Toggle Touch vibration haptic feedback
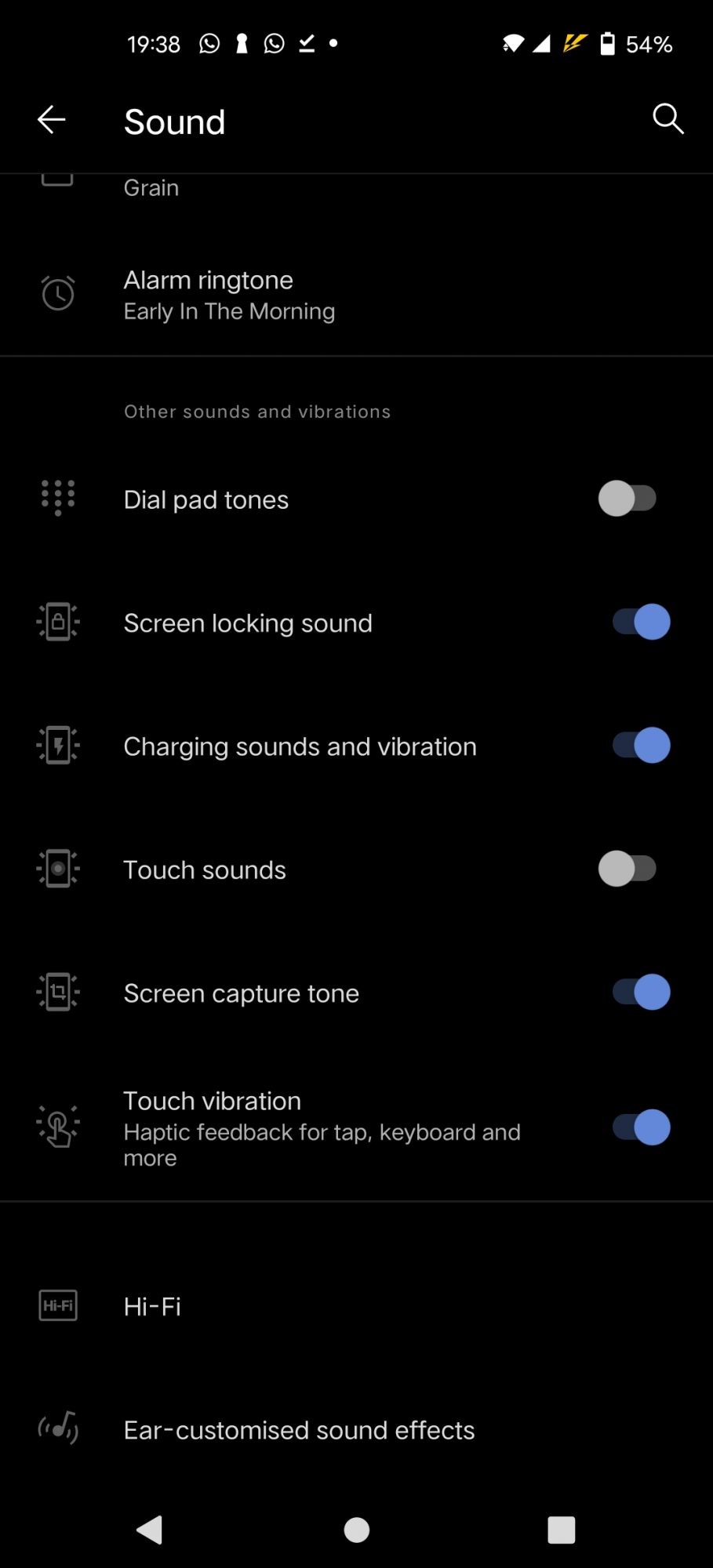This screenshot has height=1568, width=713. [641, 1127]
